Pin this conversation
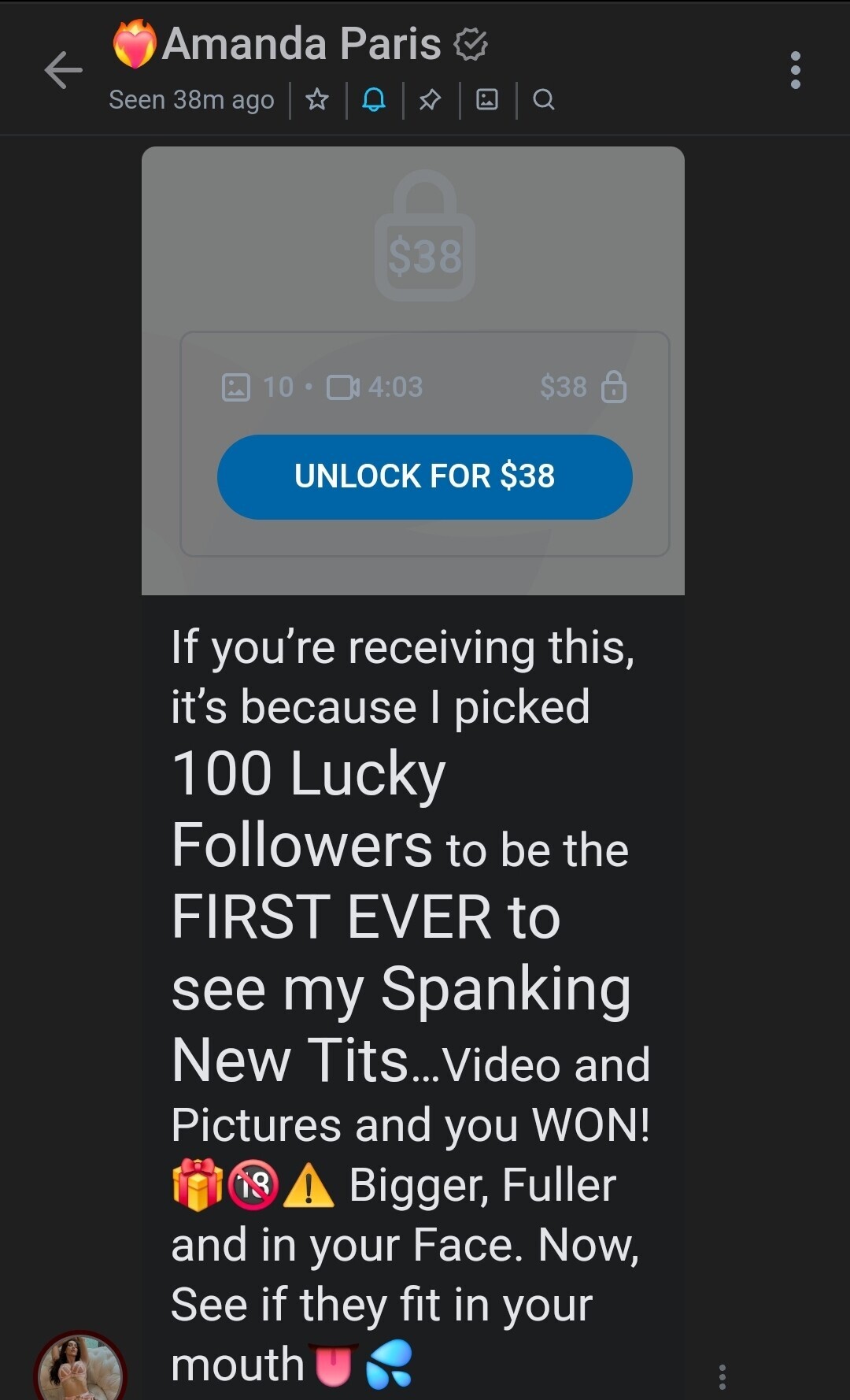The width and height of the screenshot is (850, 1400). (430, 99)
